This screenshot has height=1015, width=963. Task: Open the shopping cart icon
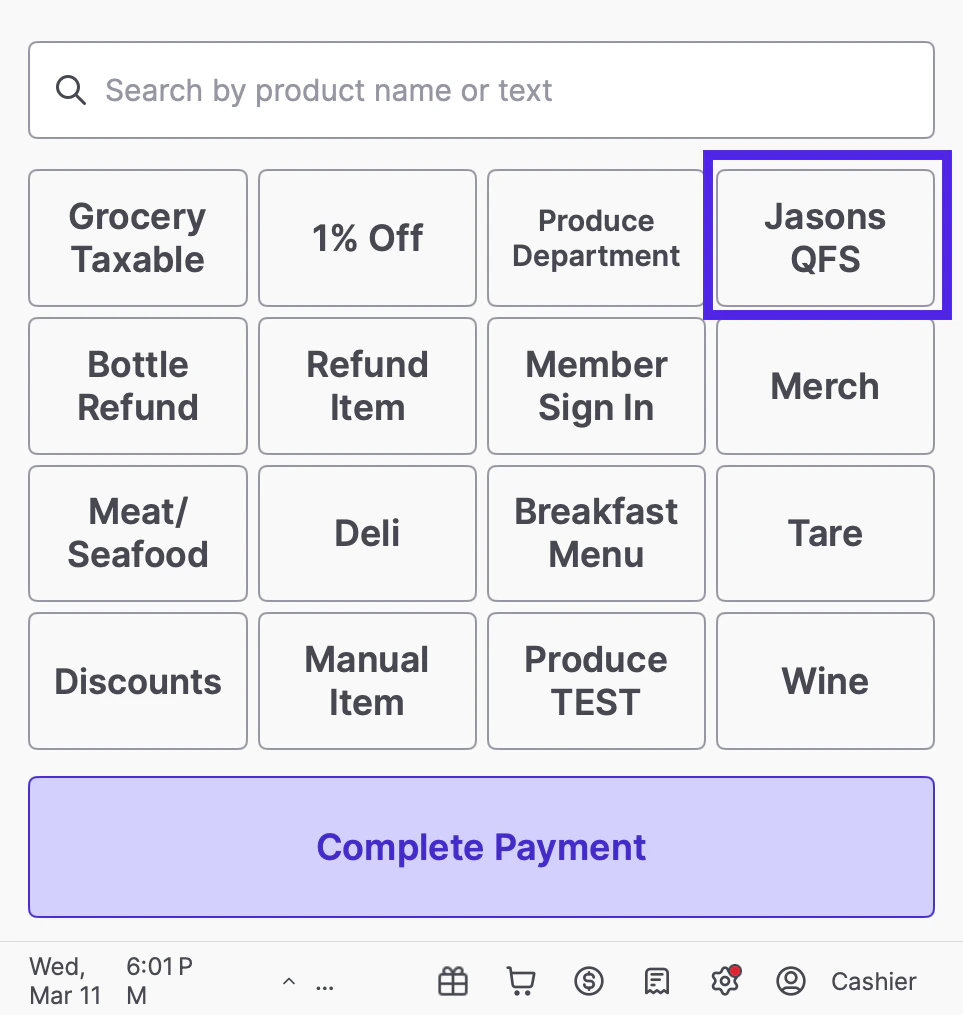(x=520, y=982)
